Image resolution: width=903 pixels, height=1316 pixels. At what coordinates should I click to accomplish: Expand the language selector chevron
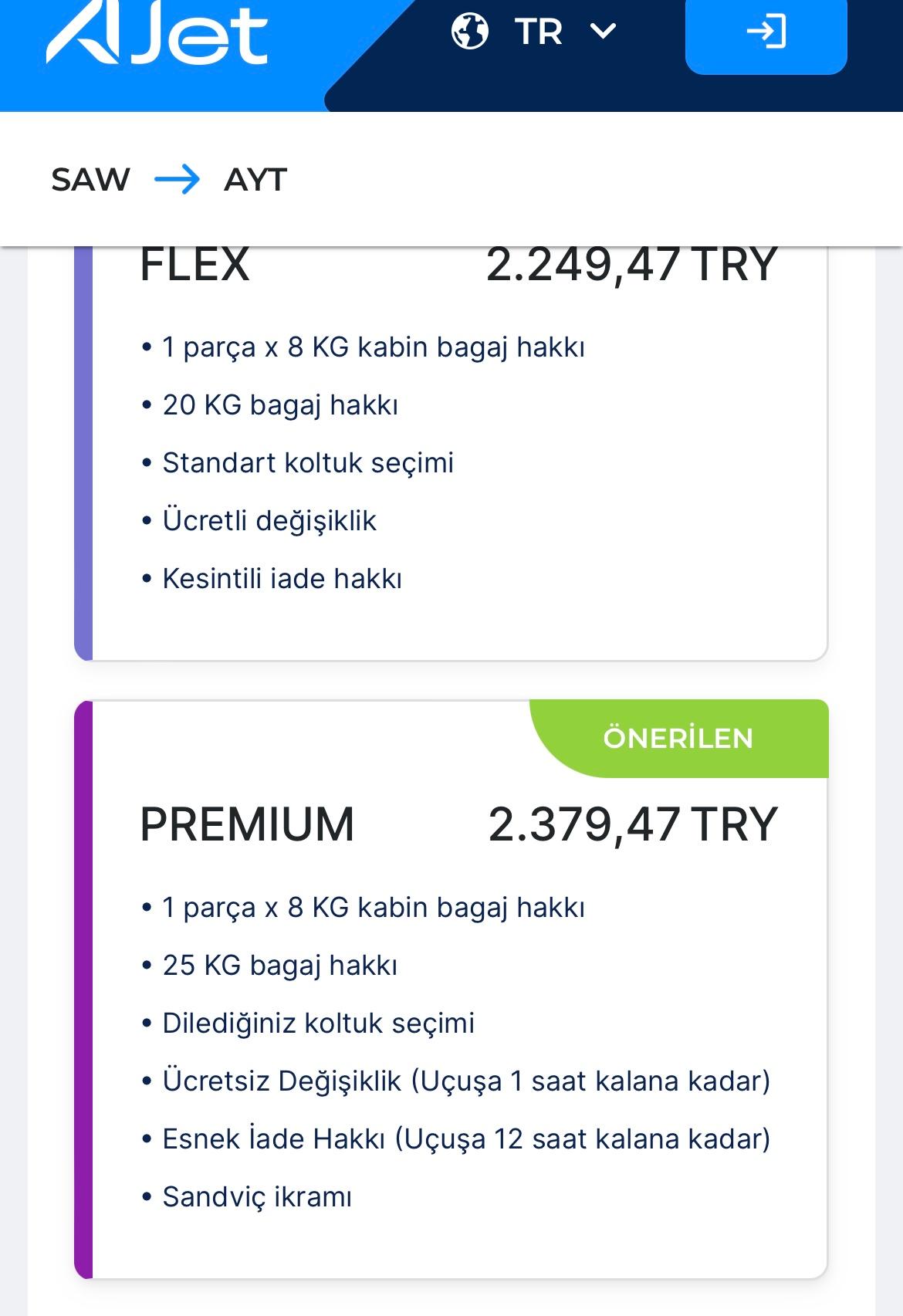tap(604, 32)
